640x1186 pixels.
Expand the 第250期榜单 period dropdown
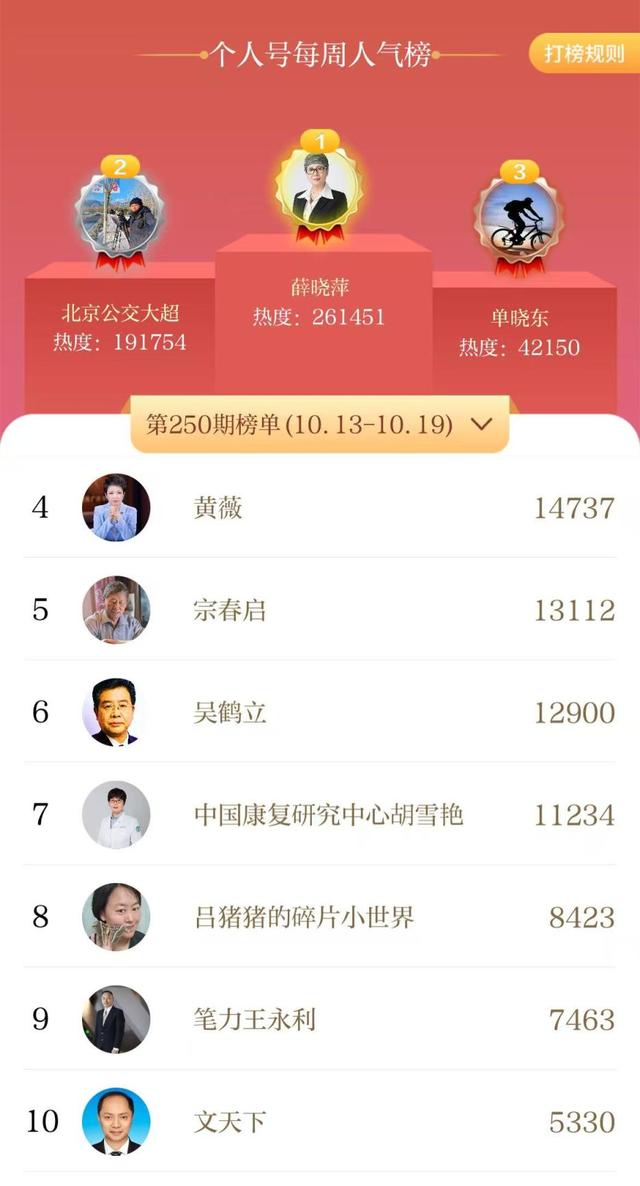[x=320, y=425]
